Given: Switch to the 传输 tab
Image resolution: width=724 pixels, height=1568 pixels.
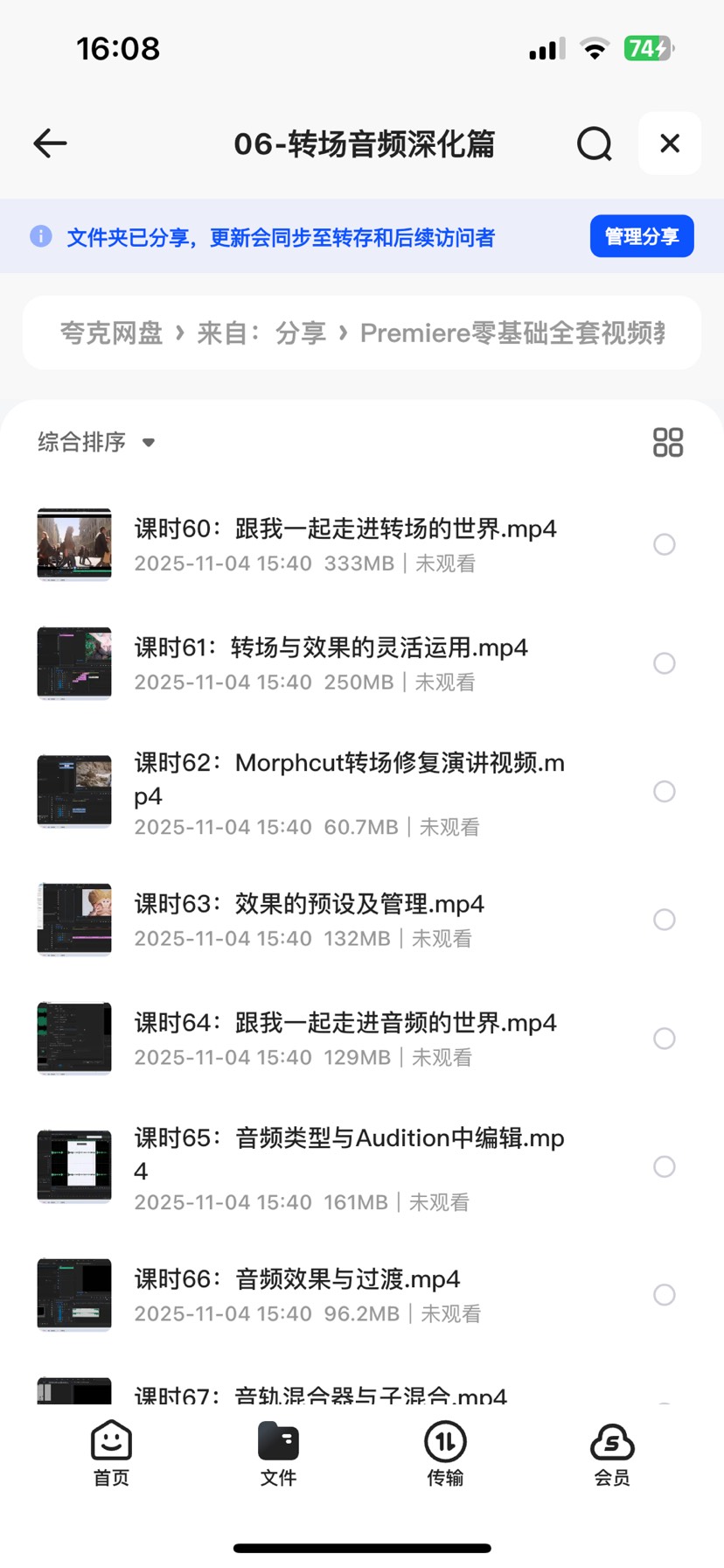Looking at the screenshot, I should 444,1451.
